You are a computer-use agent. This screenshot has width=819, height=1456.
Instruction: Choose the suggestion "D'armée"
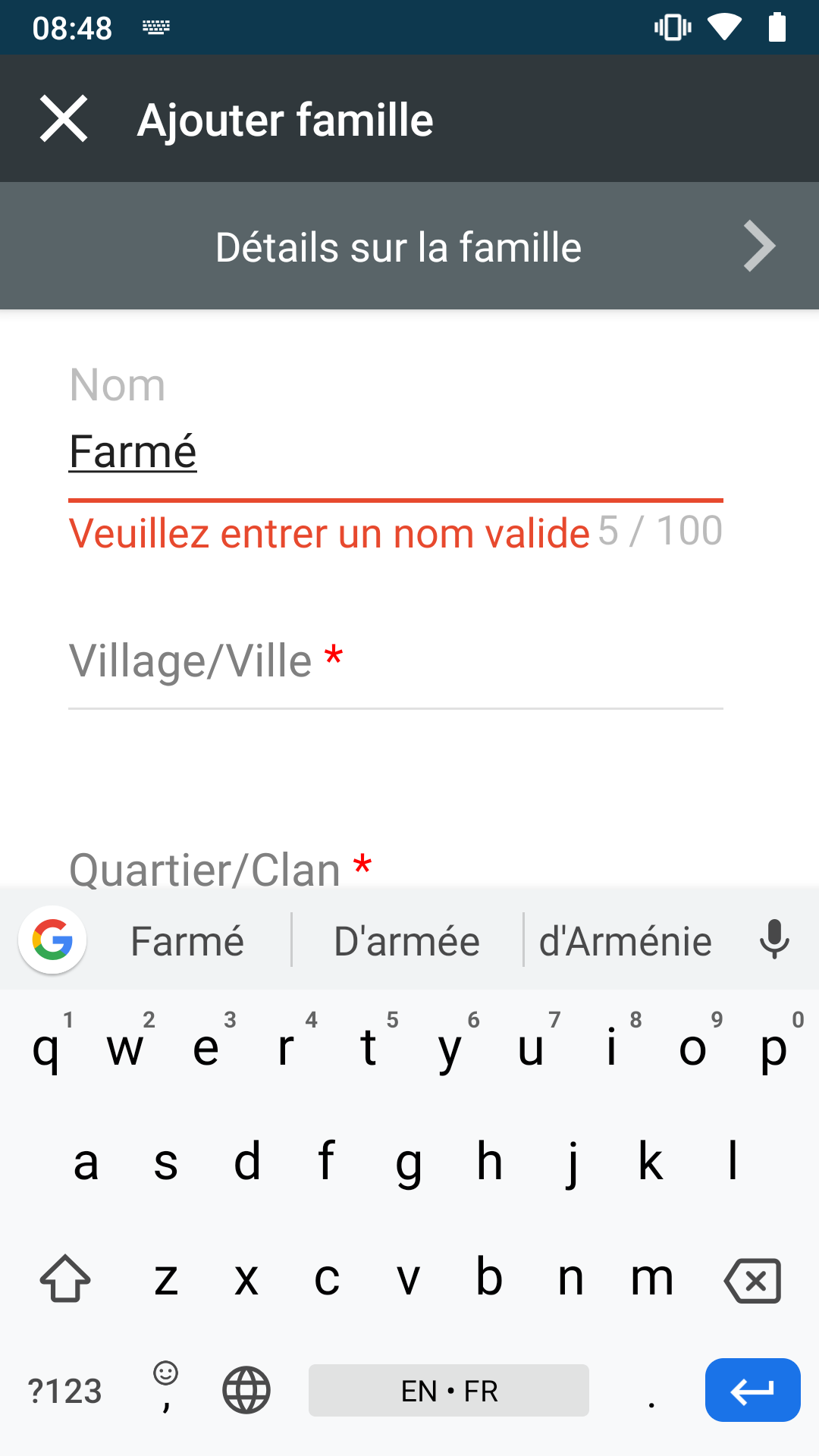(407, 941)
